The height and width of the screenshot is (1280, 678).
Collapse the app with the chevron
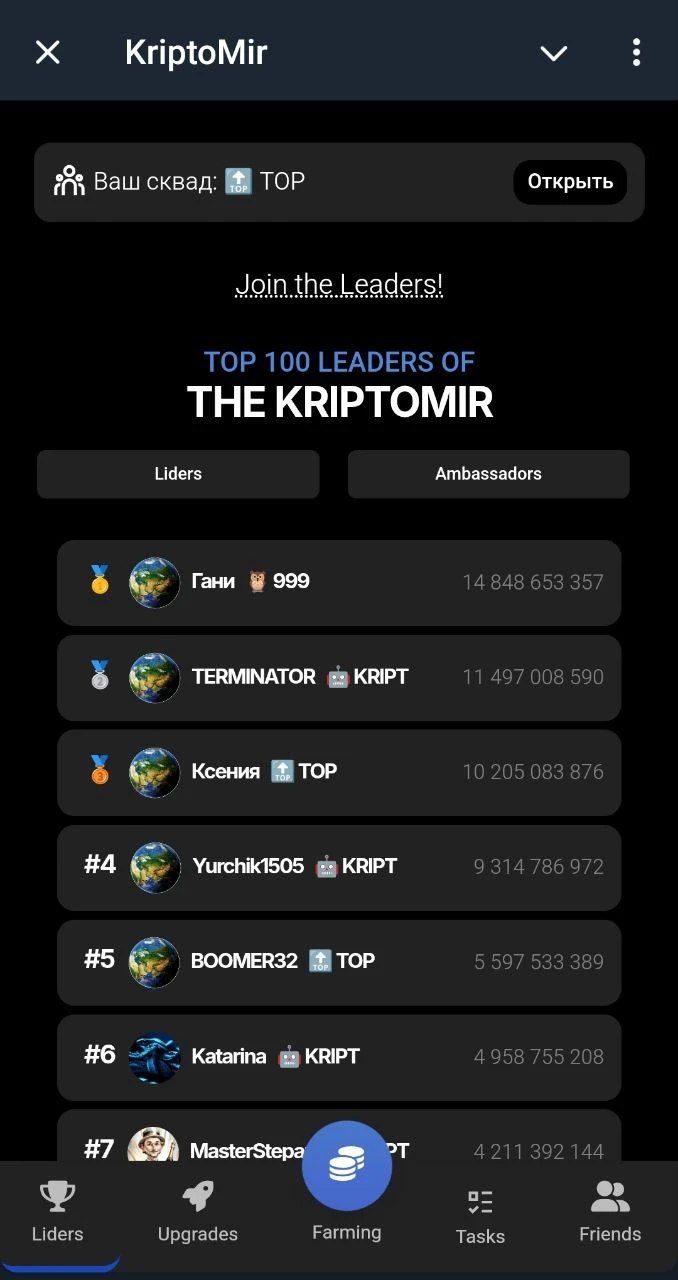(x=554, y=53)
